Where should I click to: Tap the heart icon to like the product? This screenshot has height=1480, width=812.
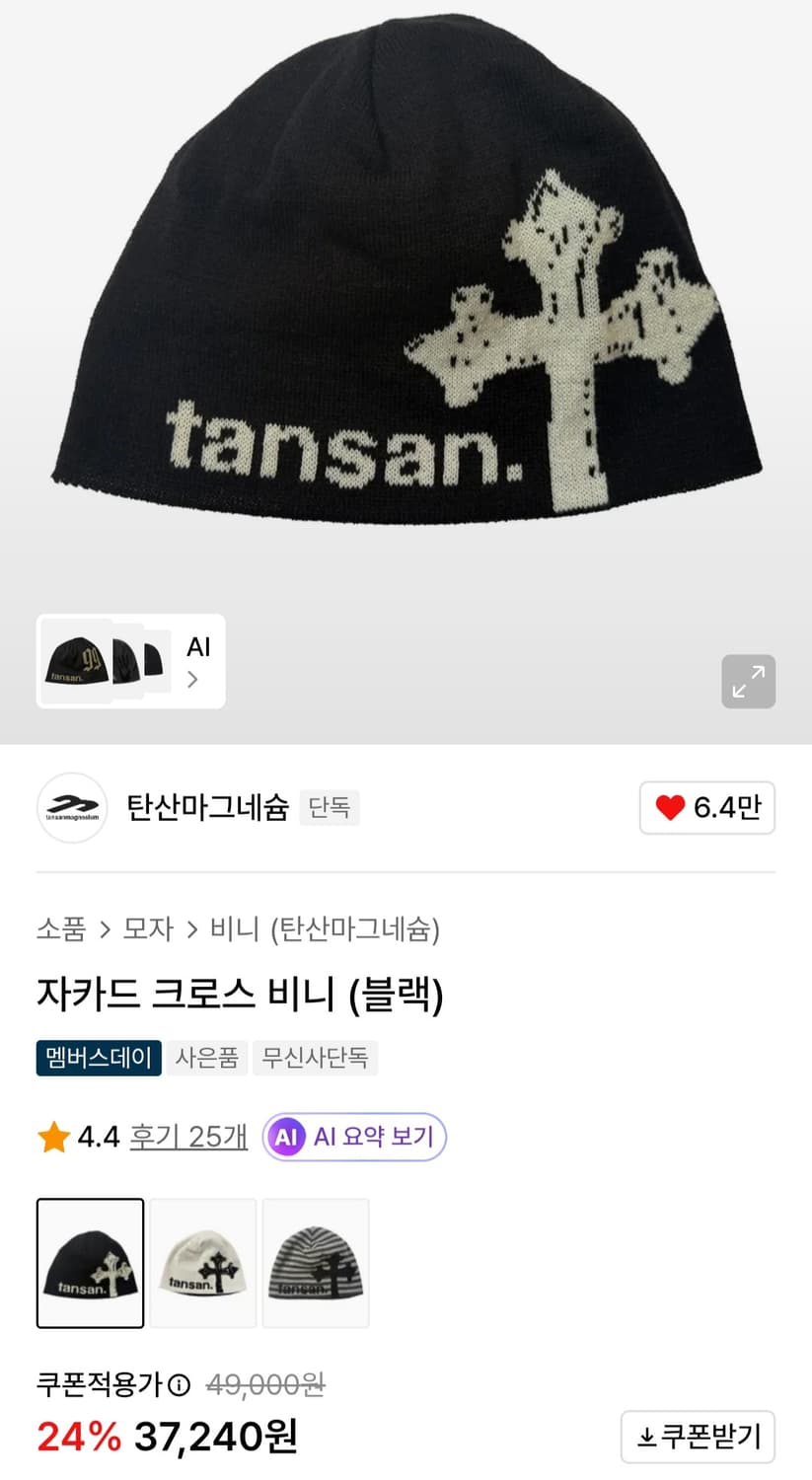coord(670,807)
